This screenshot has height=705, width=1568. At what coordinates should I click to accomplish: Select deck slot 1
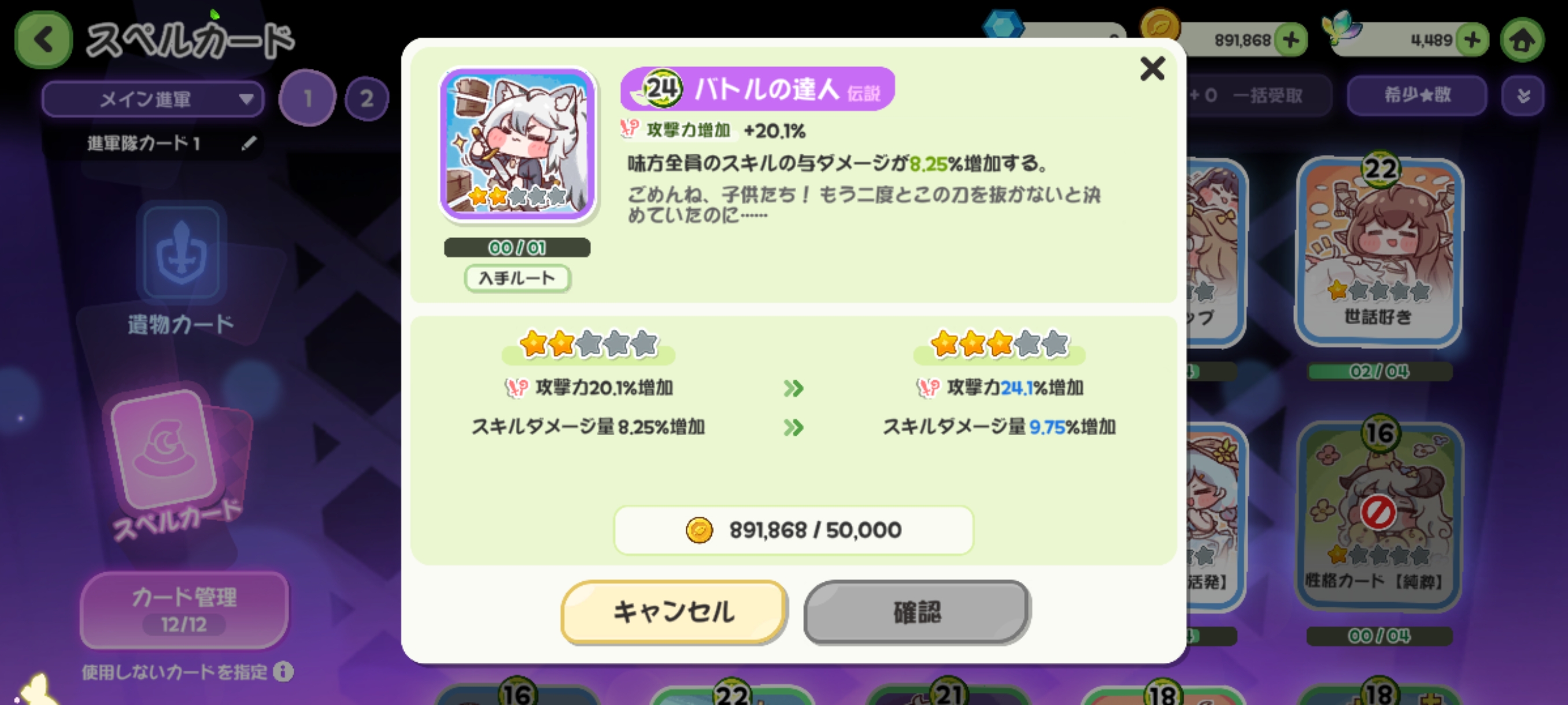pyautogui.click(x=308, y=99)
